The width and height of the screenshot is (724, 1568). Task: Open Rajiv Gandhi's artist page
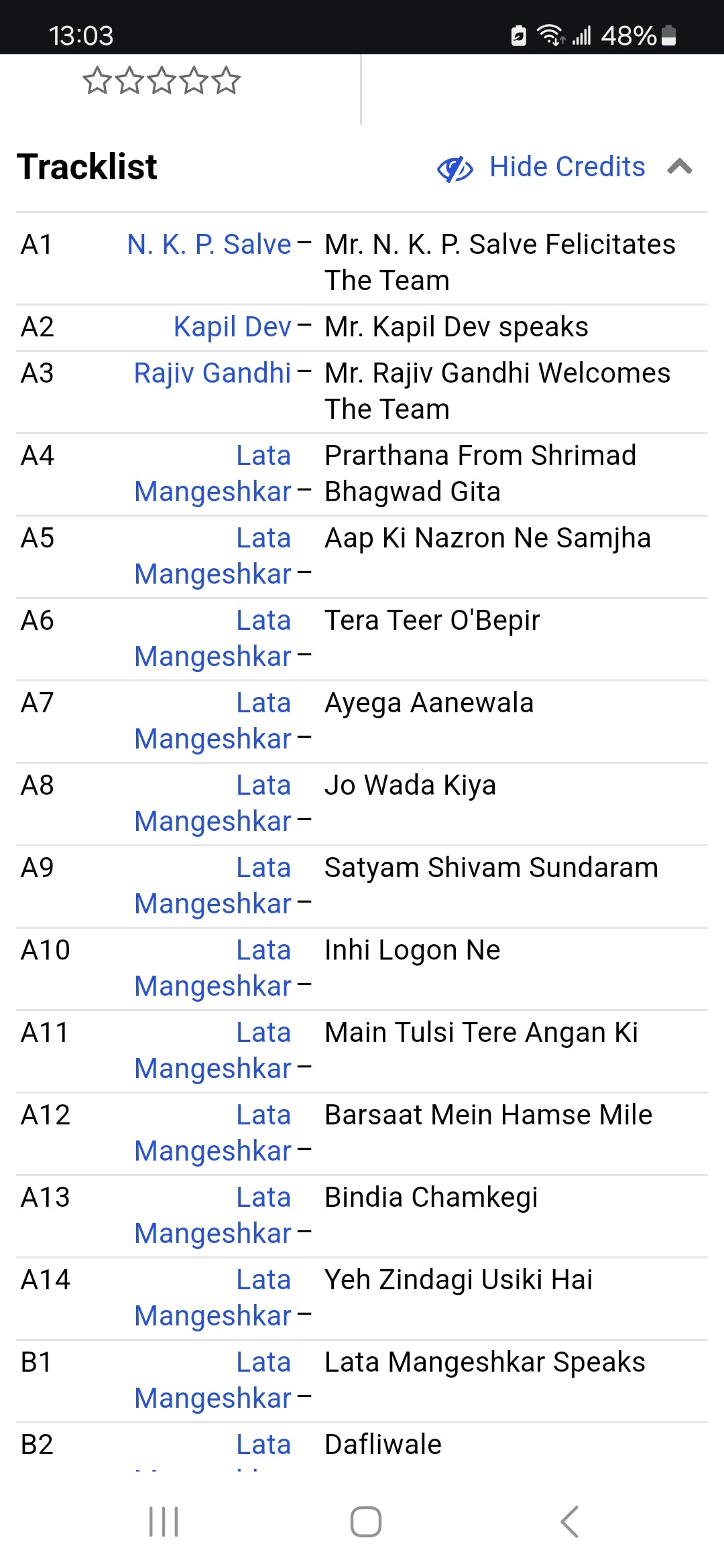click(213, 373)
